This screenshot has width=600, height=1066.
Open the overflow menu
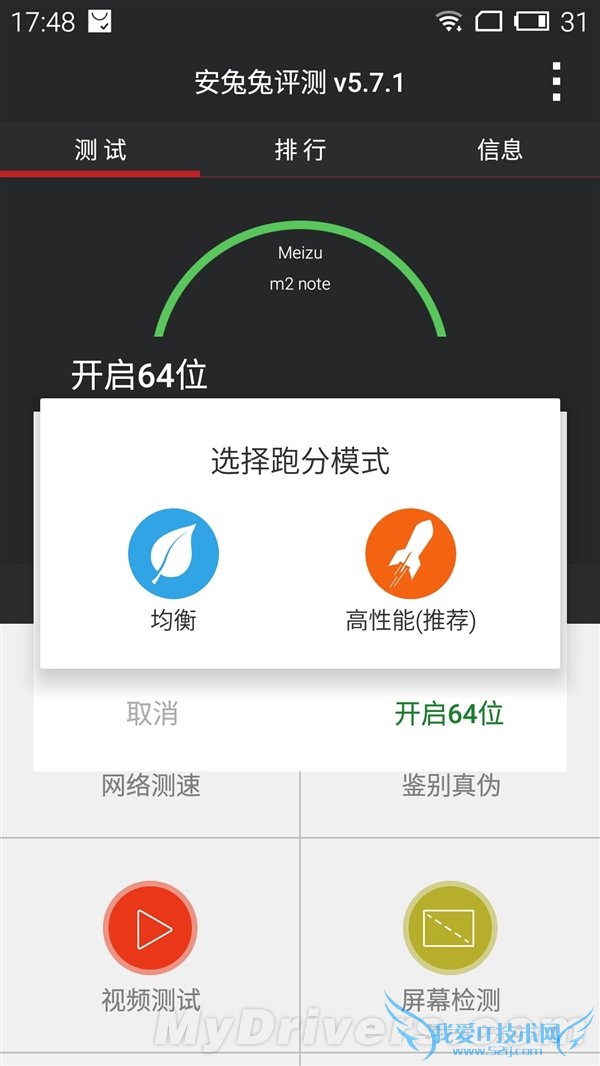point(557,82)
